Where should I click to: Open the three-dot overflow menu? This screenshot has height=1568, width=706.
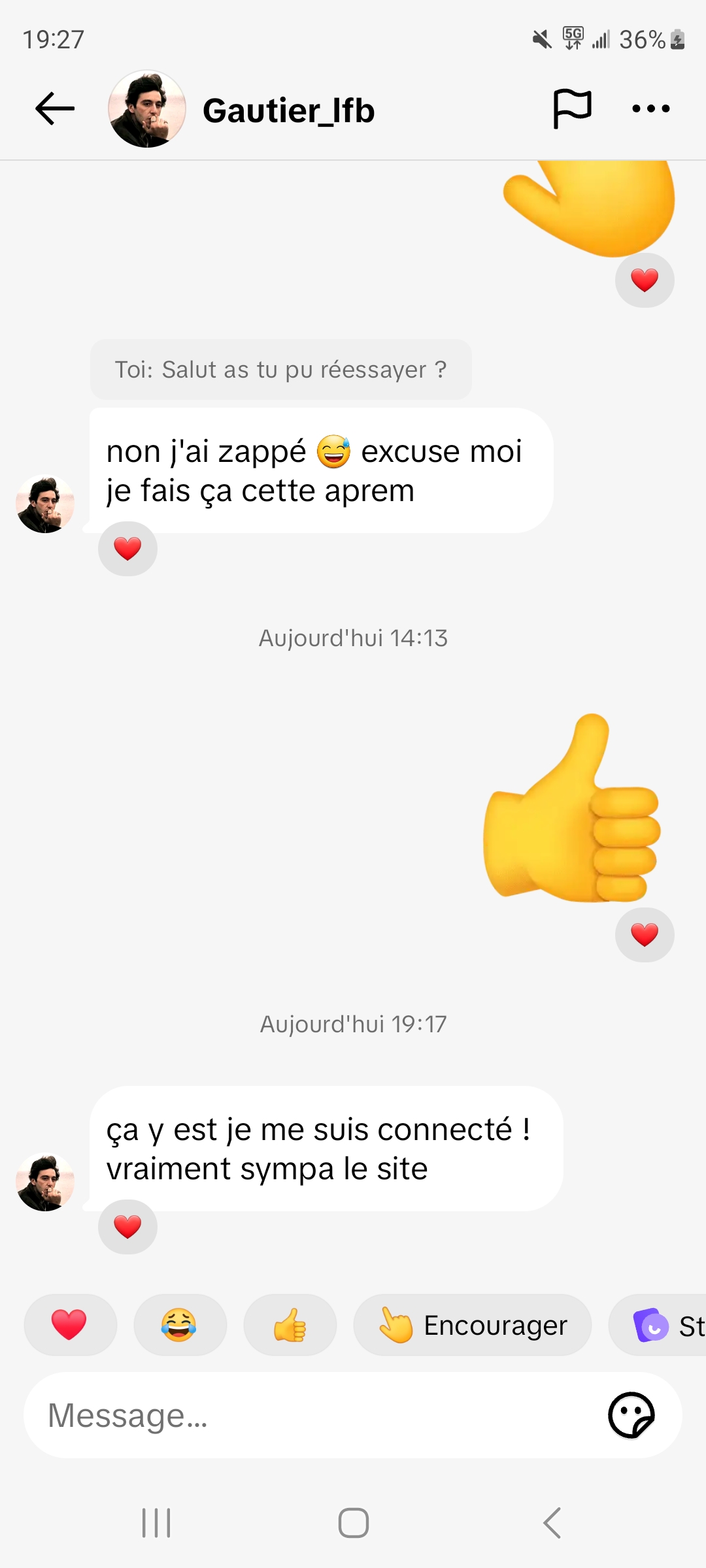[x=650, y=108]
